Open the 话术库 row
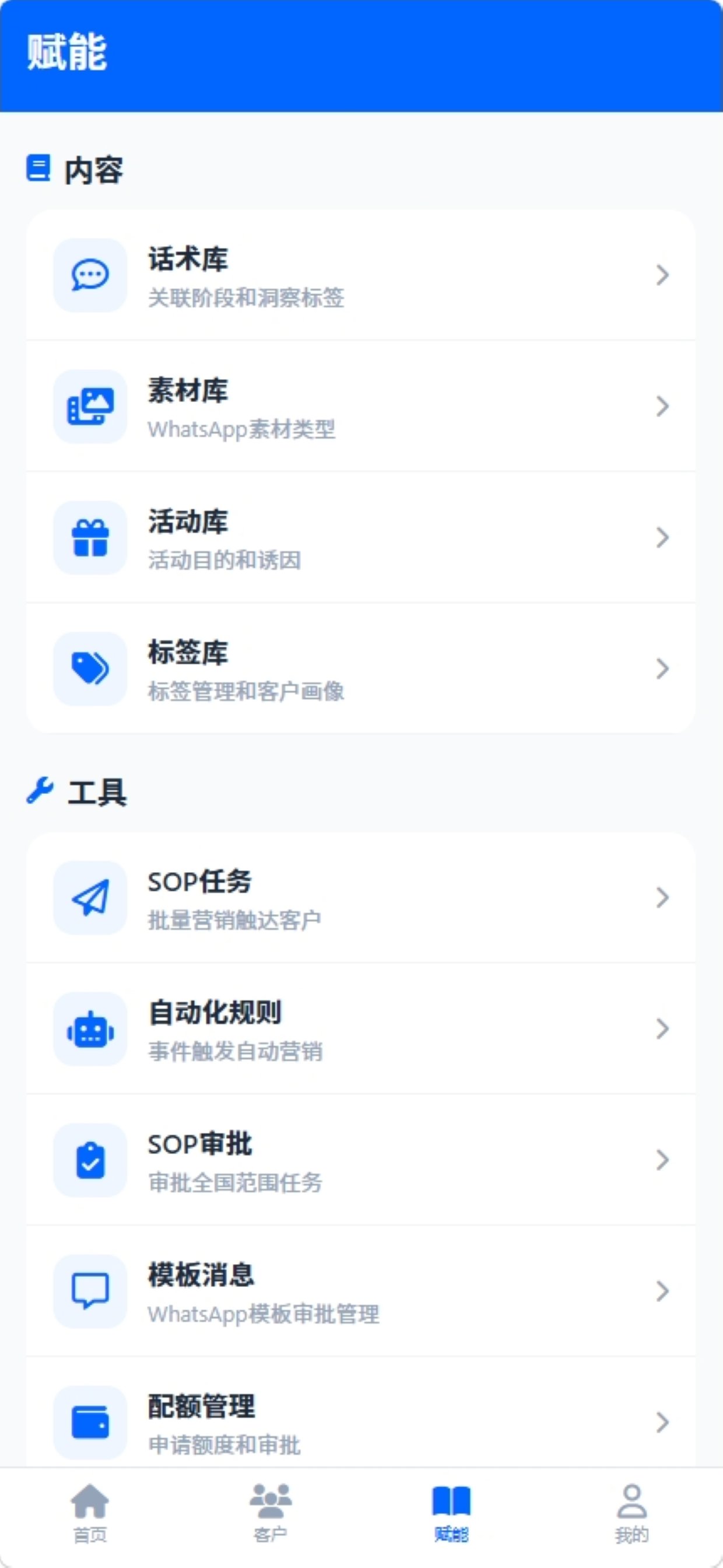The height and width of the screenshot is (1568, 723). 361,275
